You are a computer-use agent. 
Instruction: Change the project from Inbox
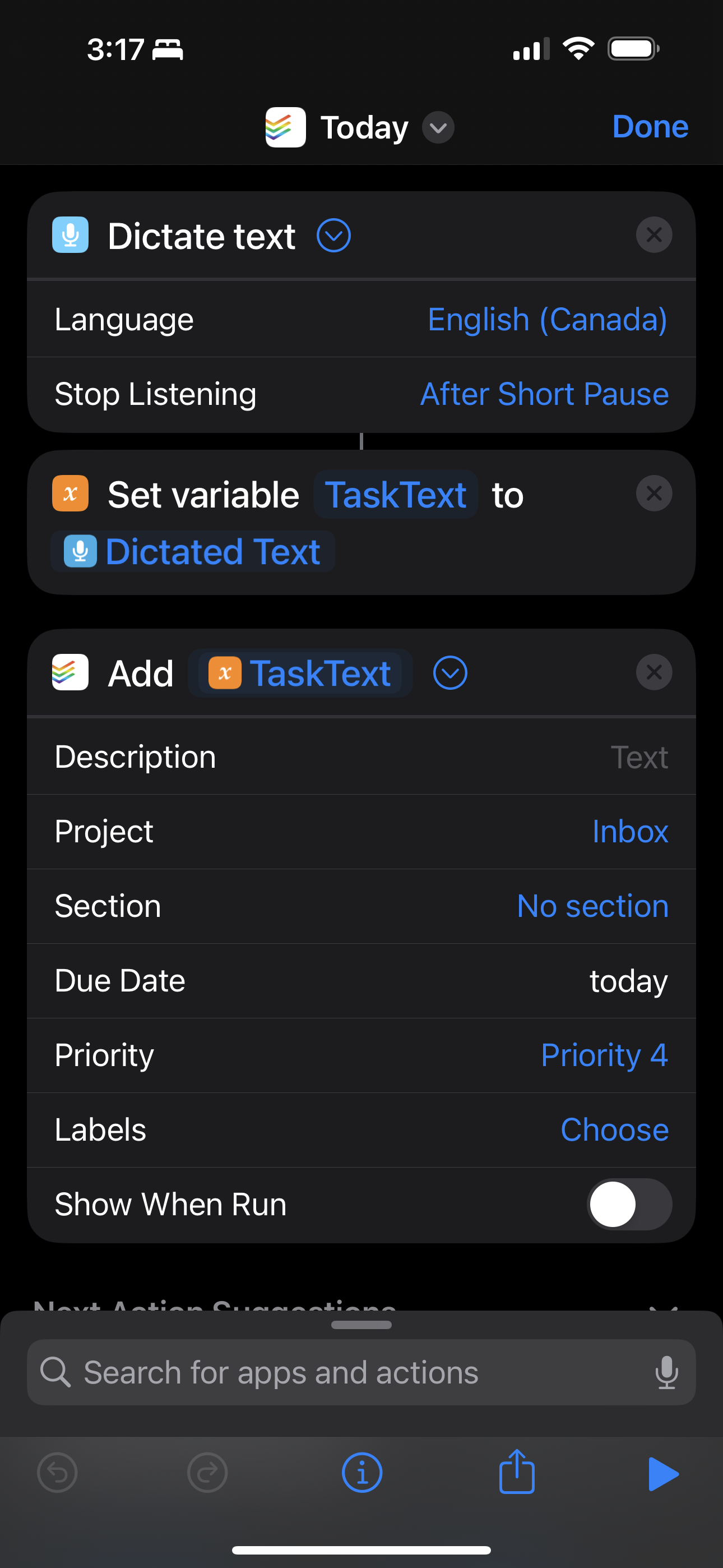coord(630,832)
